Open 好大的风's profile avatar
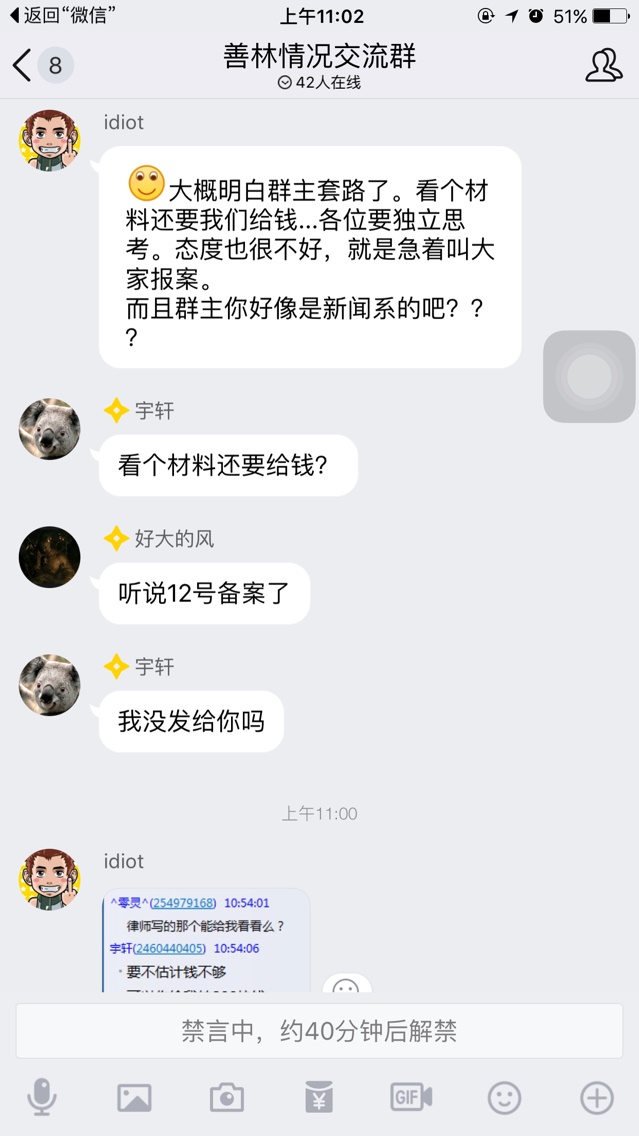The image size is (639, 1136). tap(50, 557)
